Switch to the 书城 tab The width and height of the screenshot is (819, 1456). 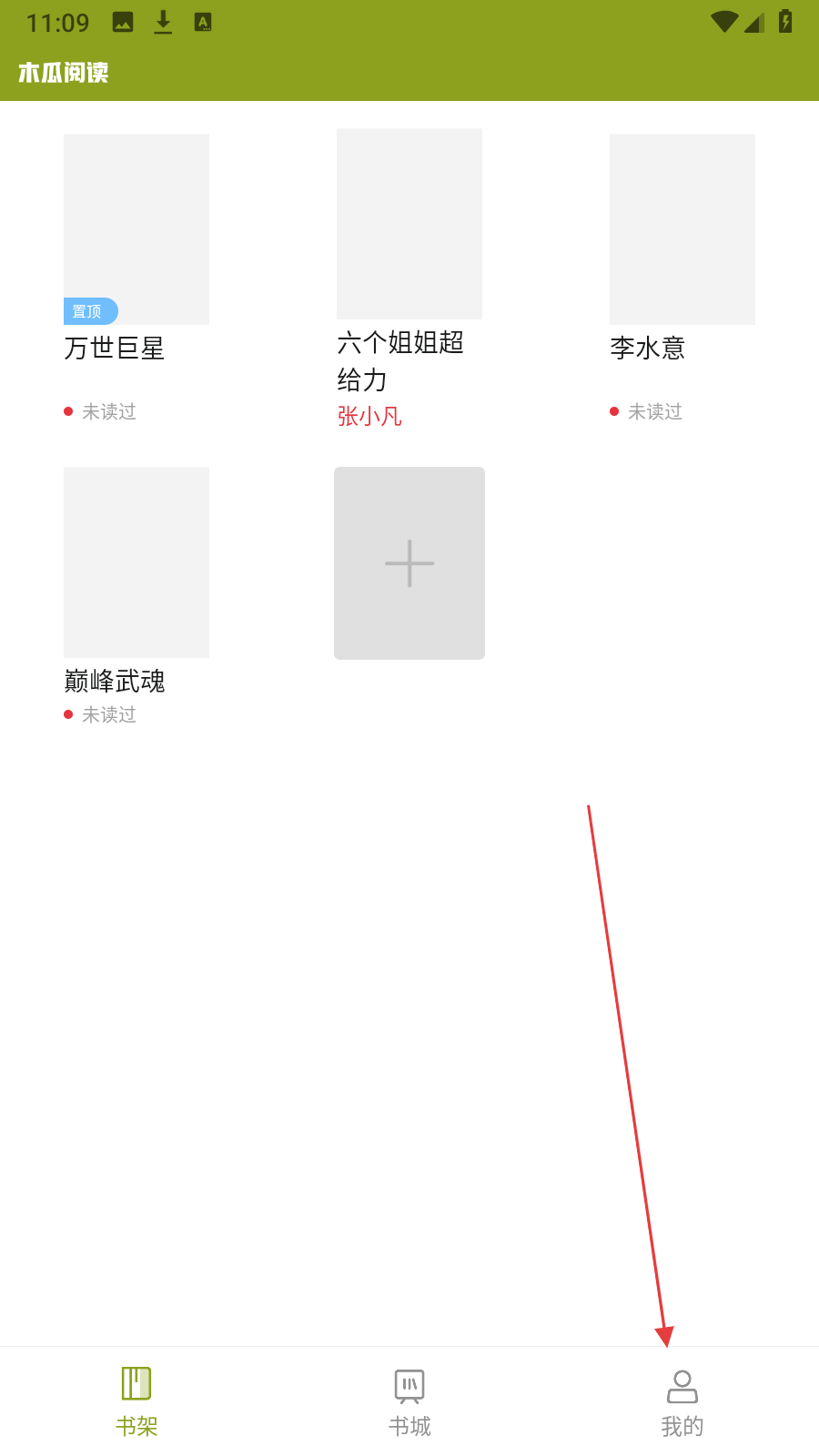tap(409, 1401)
